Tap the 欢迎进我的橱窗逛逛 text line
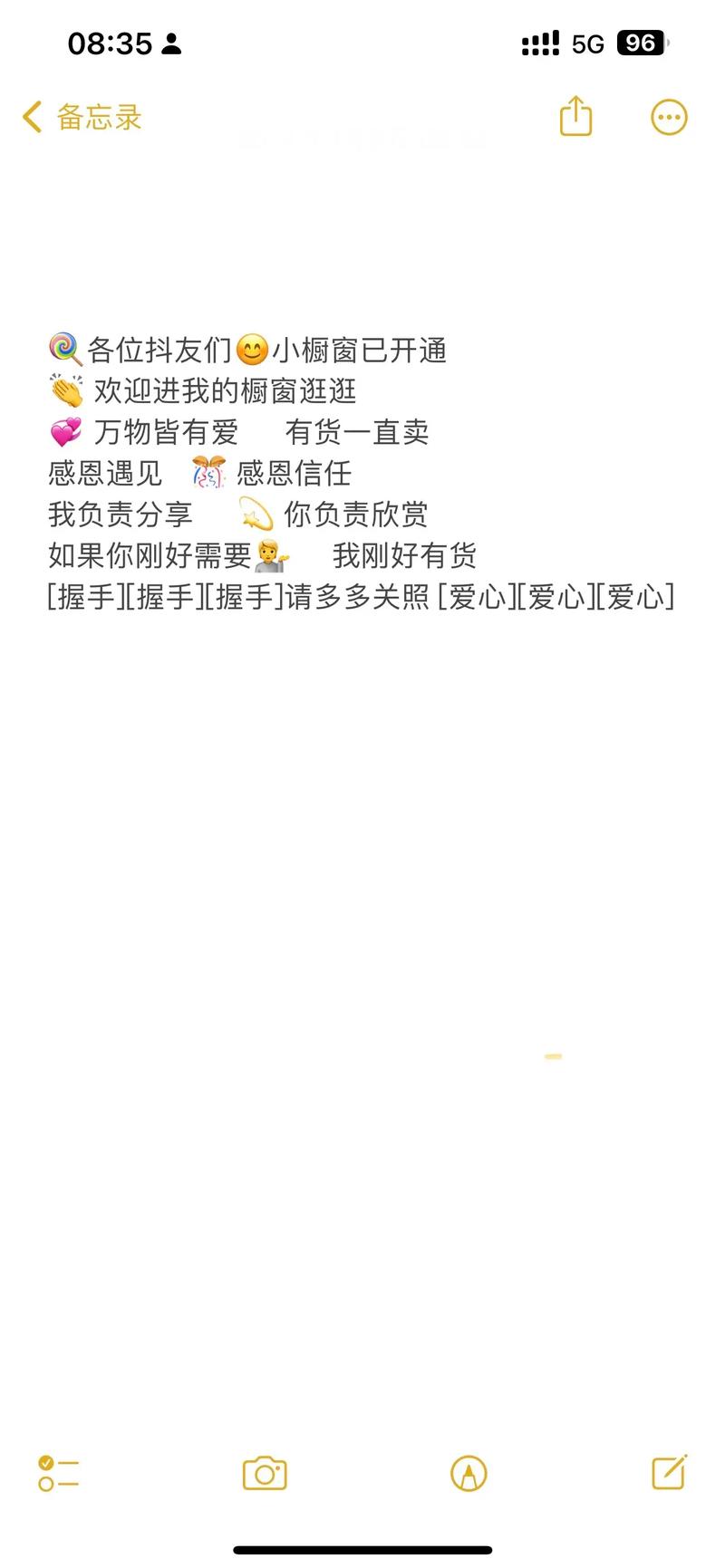Screen dimensions: 725x1568 204,391
